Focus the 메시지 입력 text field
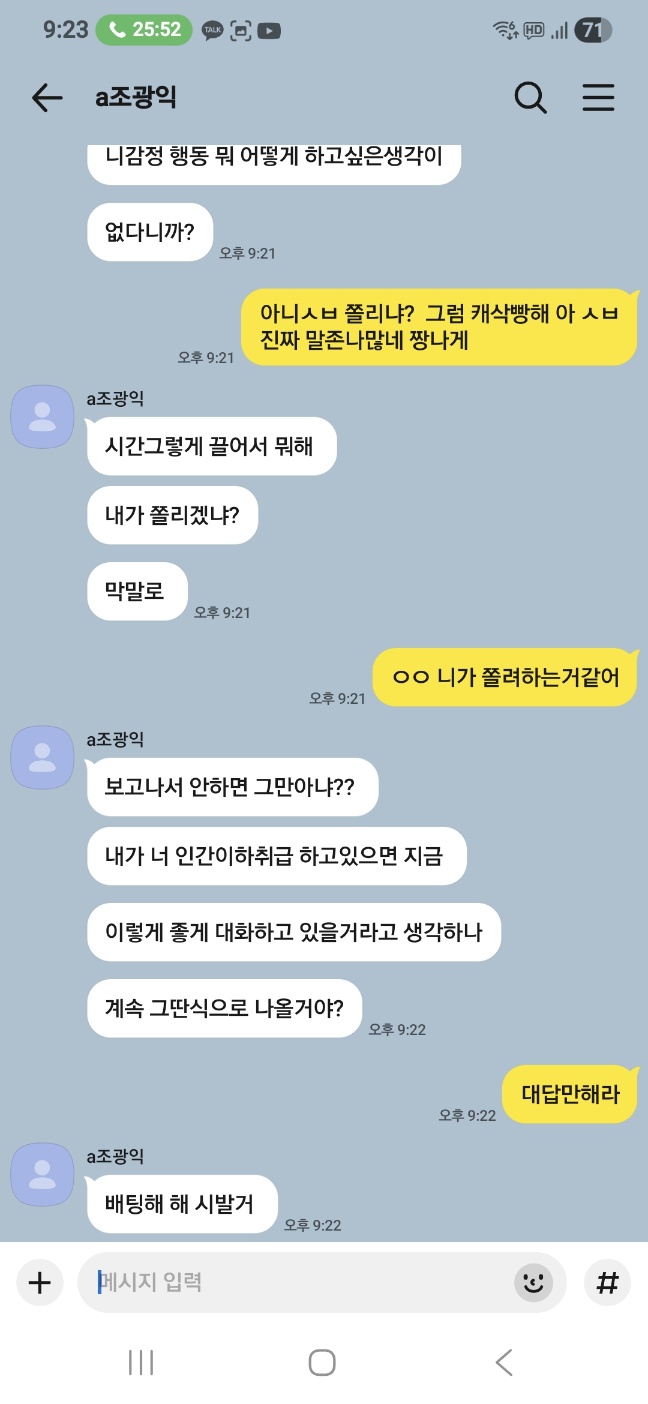This screenshot has height=1404, width=648. tap(300, 1282)
